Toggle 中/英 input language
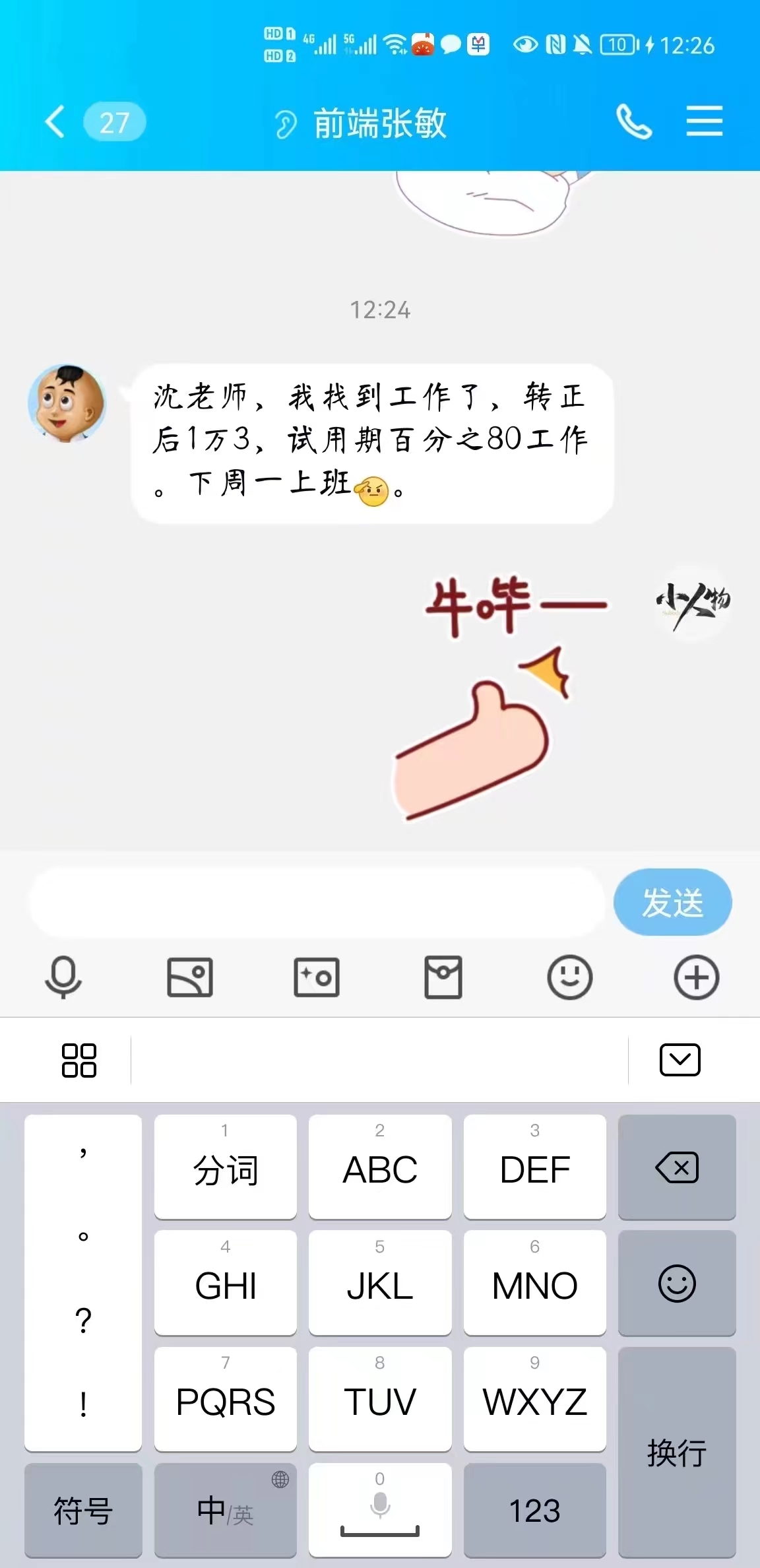This screenshot has width=760, height=1568. pyautogui.click(x=225, y=1510)
